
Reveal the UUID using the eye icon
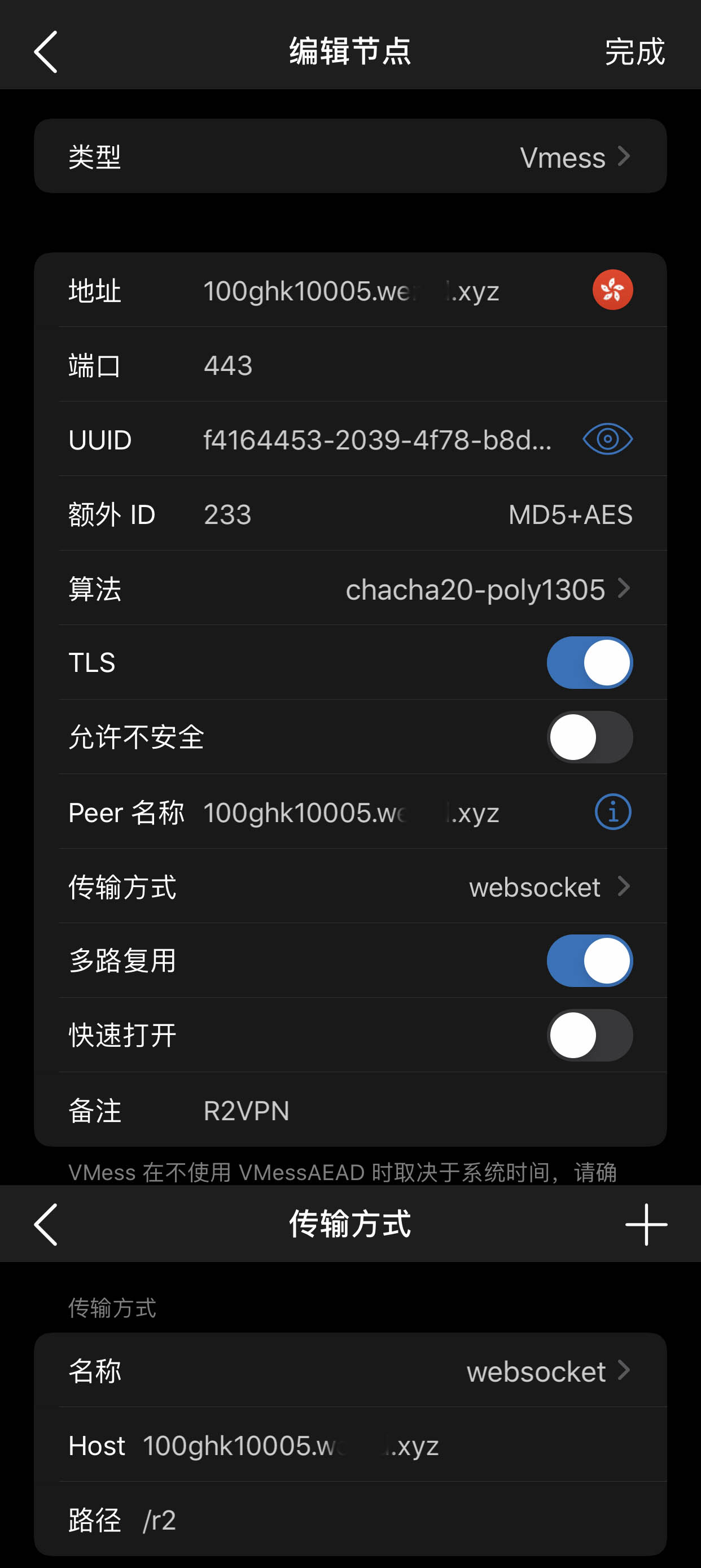pyautogui.click(x=607, y=439)
